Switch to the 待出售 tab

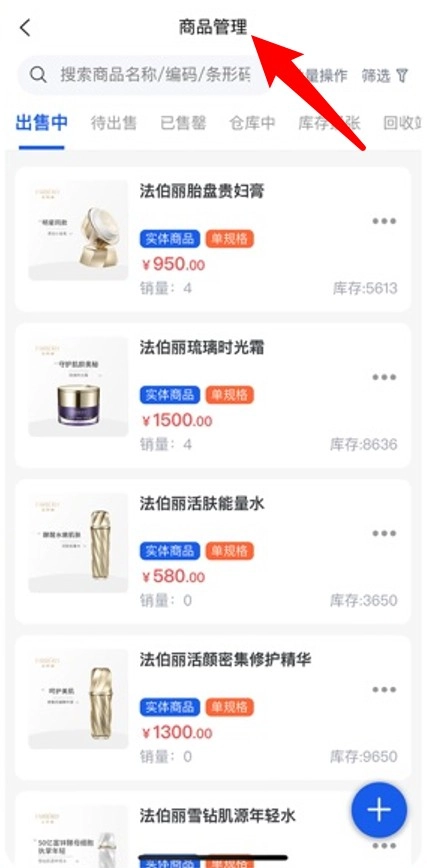point(114,123)
